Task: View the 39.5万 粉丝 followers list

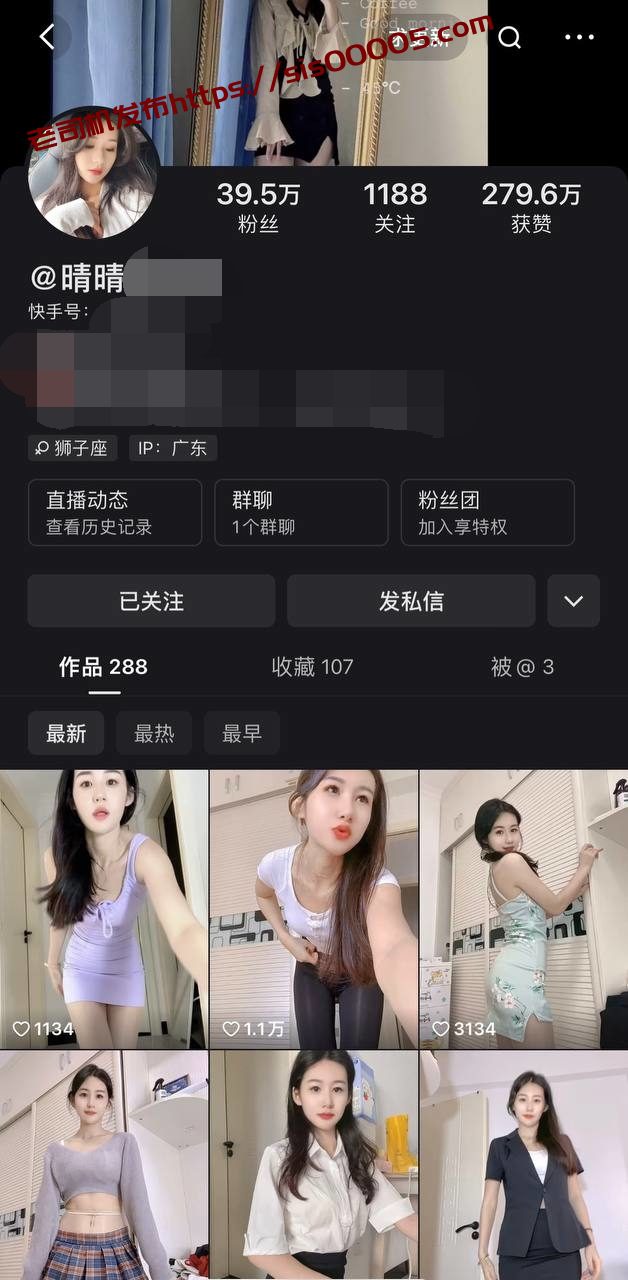Action: point(258,207)
